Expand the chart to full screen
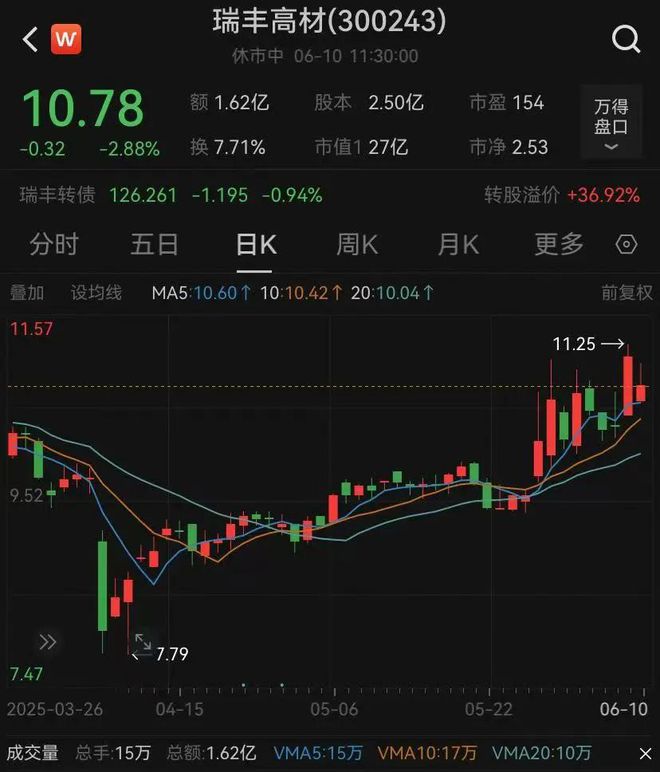 143,643
